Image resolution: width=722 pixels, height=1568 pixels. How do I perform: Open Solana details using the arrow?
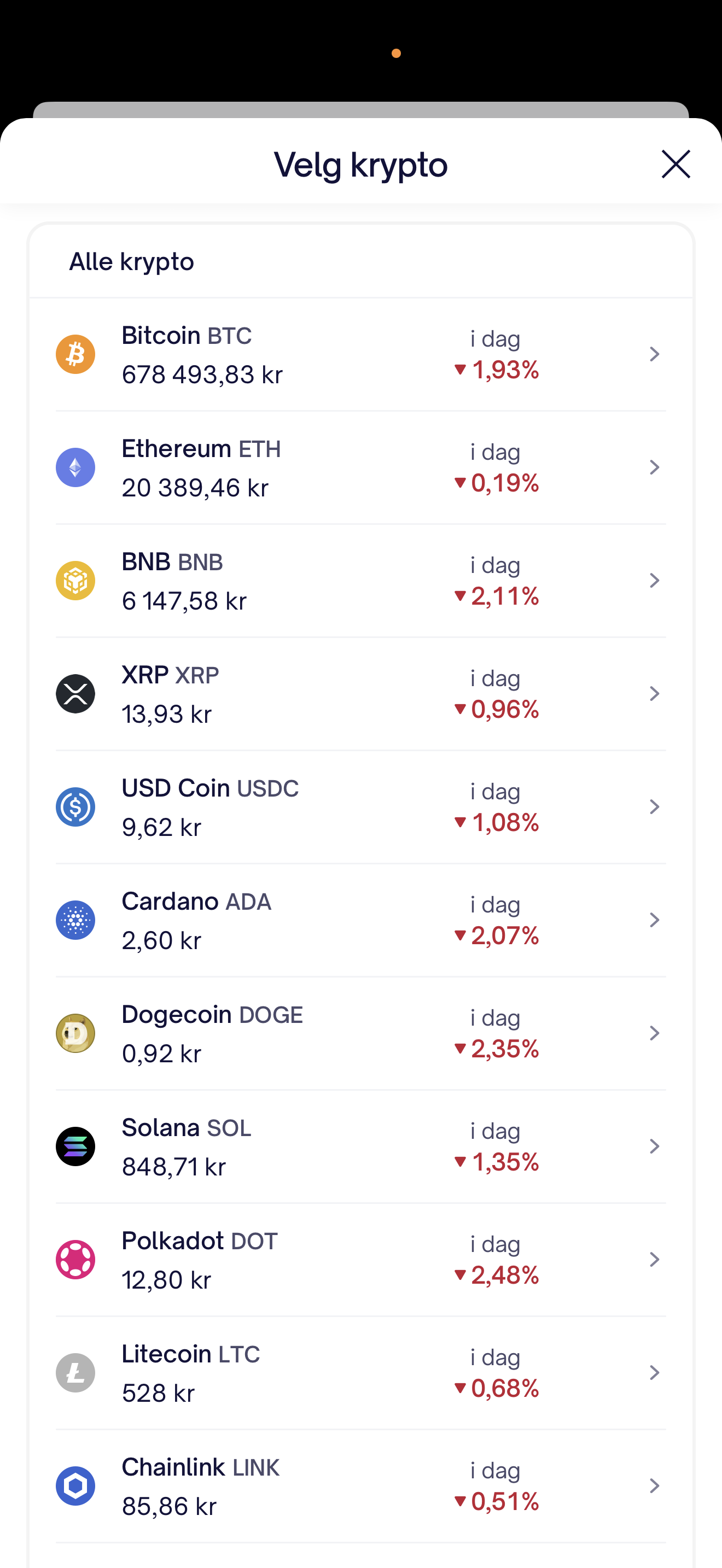[x=654, y=1146]
